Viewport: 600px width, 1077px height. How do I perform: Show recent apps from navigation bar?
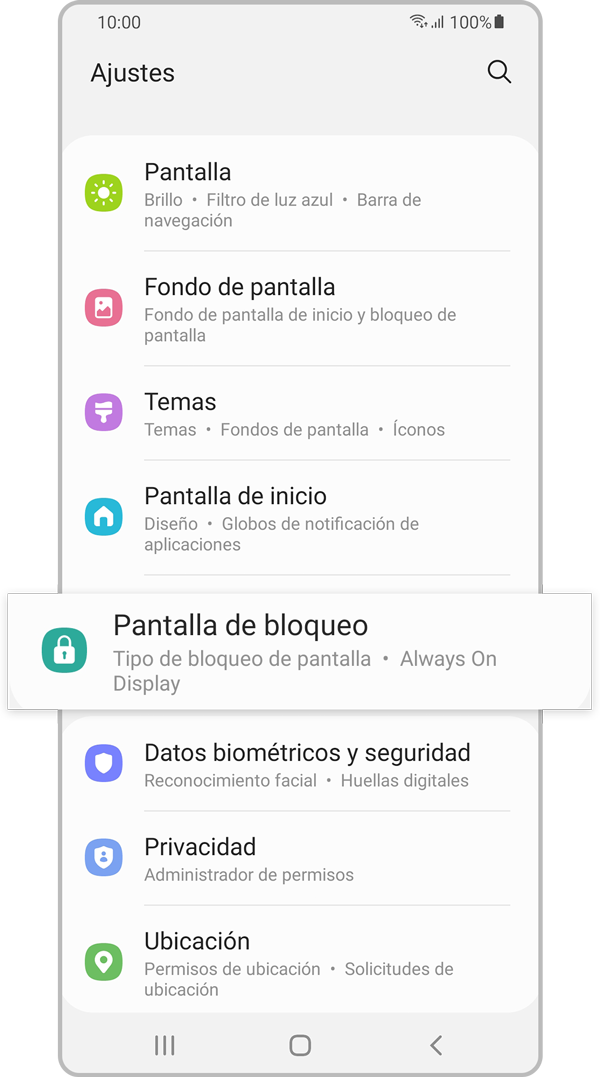click(x=165, y=1045)
